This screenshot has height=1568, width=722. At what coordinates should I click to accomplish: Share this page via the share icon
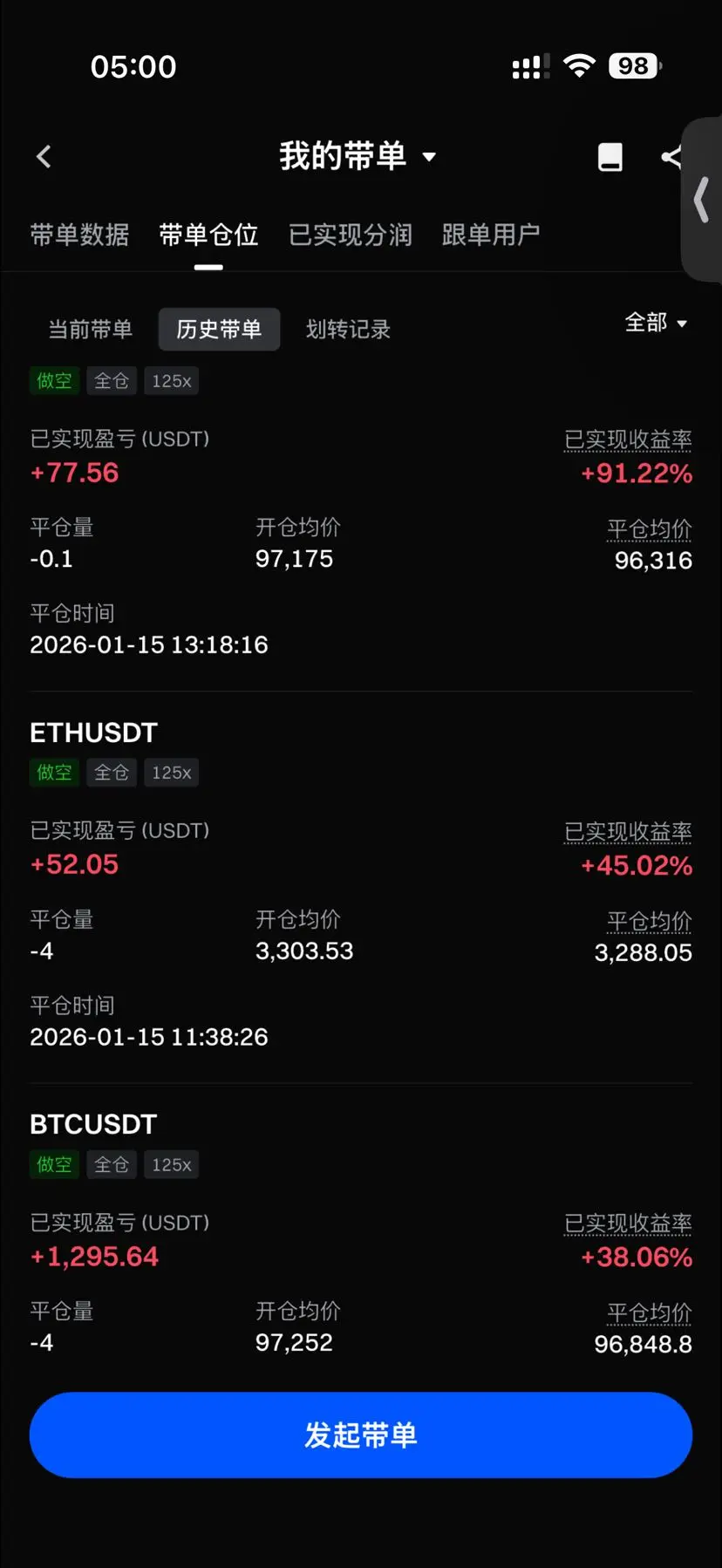tap(671, 157)
